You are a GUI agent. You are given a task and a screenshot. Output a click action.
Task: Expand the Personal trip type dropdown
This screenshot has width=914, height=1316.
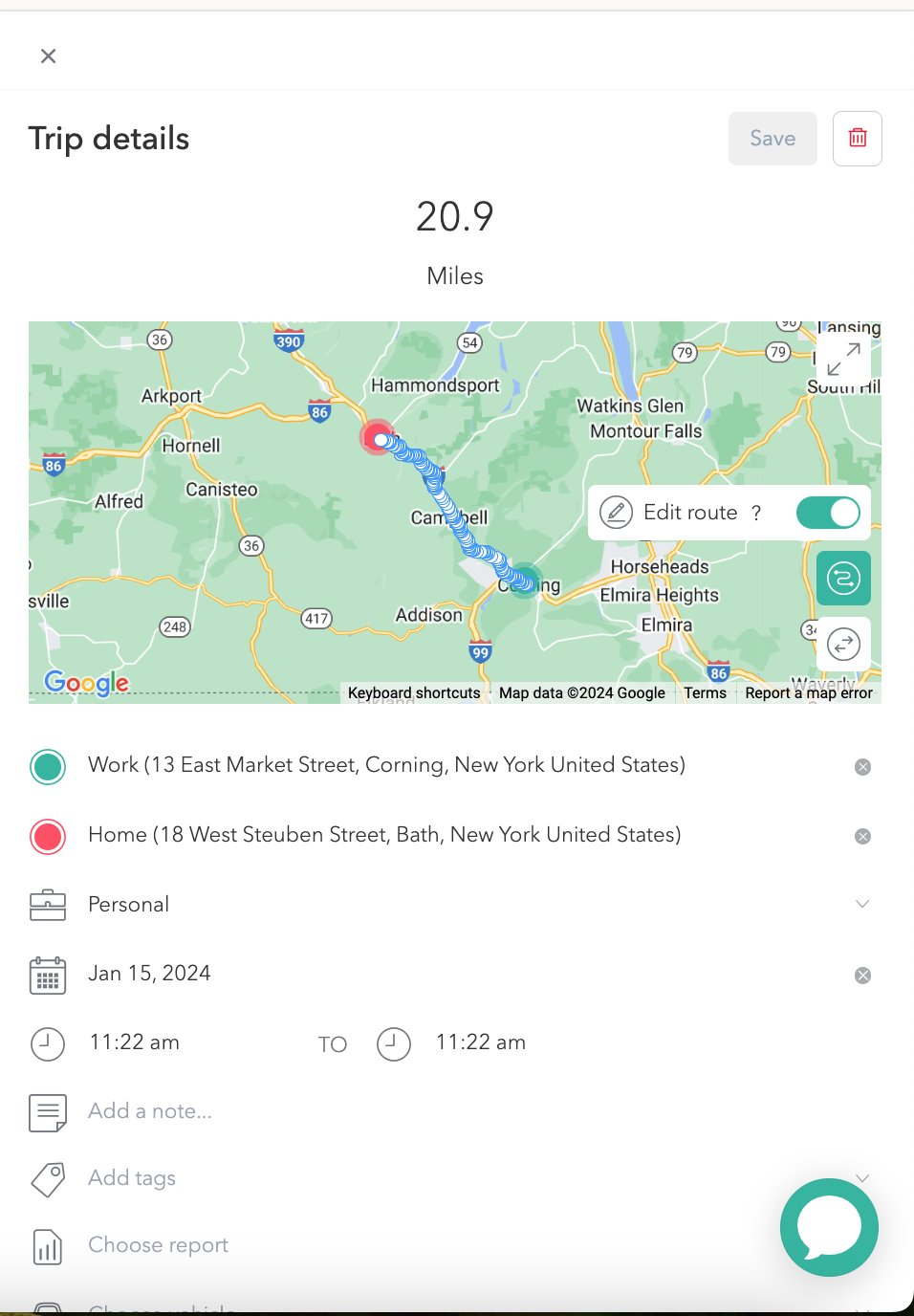coord(861,905)
